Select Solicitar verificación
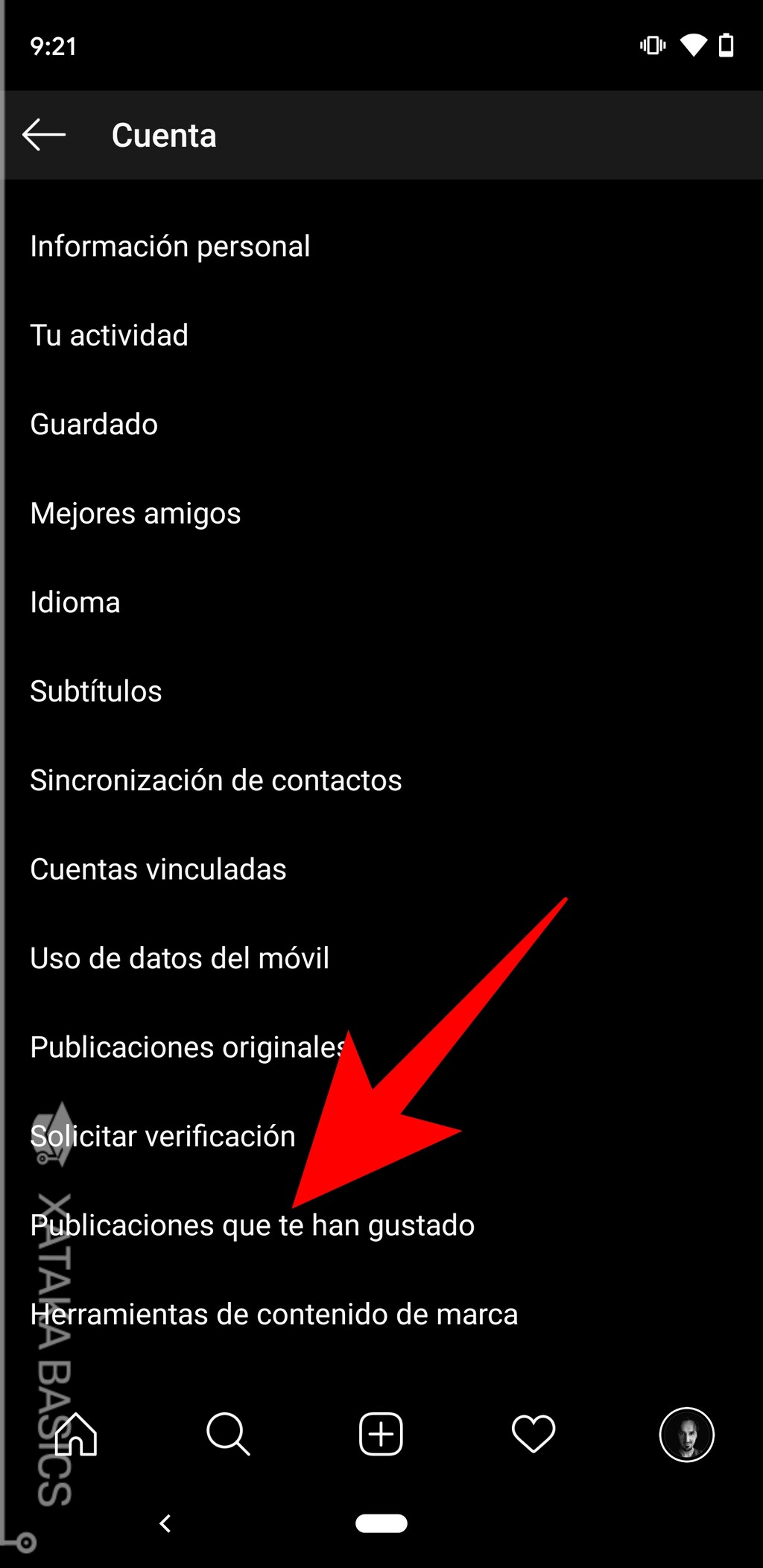The width and height of the screenshot is (763, 1568). 381,1137
